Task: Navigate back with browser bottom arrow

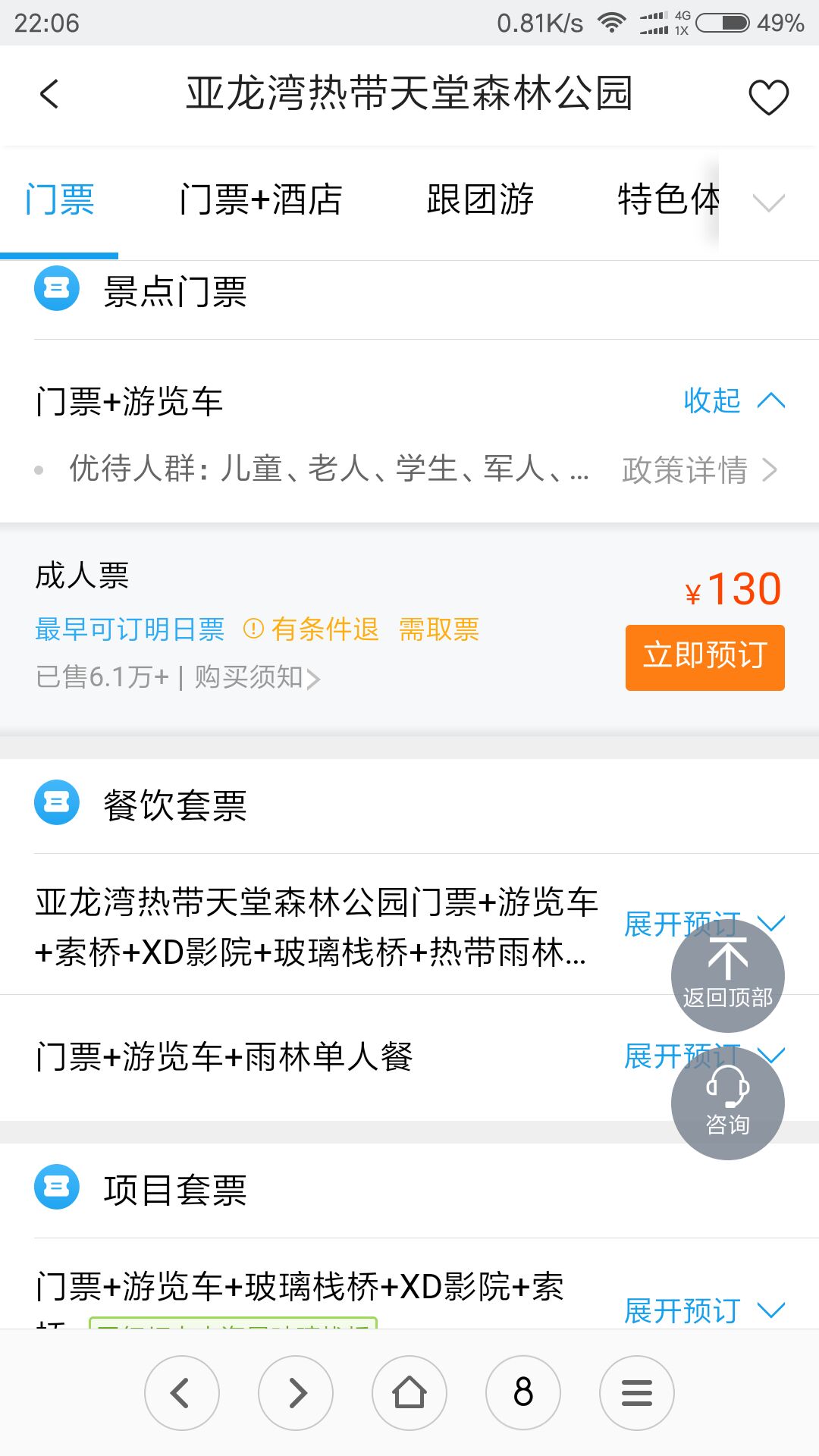Action: coord(182,1393)
